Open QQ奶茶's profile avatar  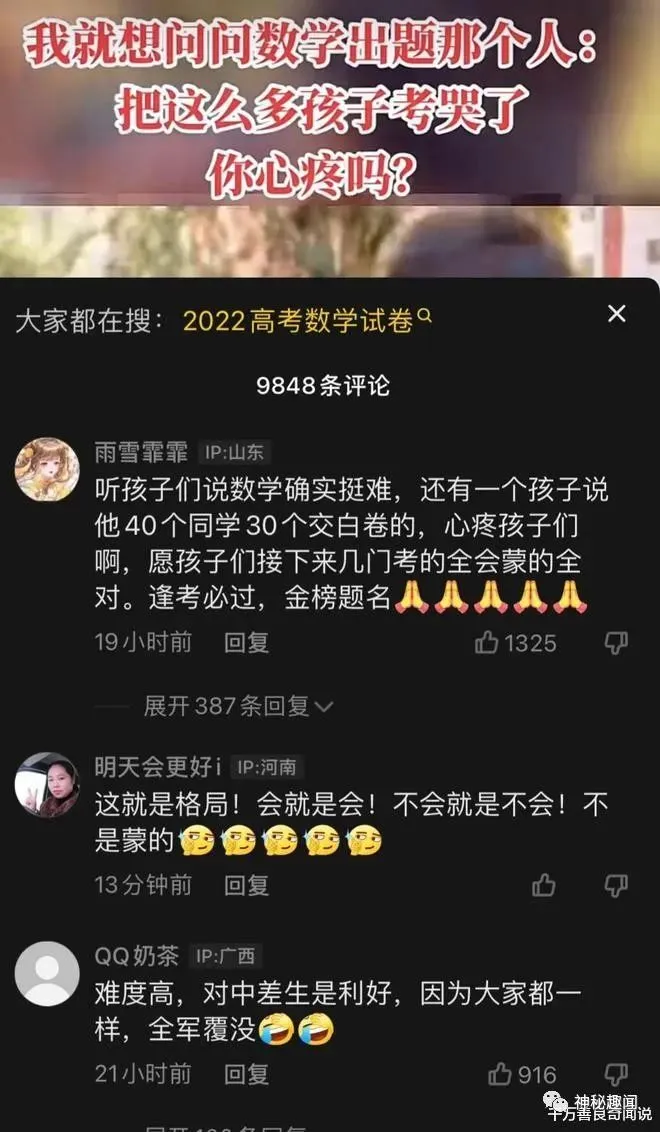pyautogui.click(x=46, y=973)
